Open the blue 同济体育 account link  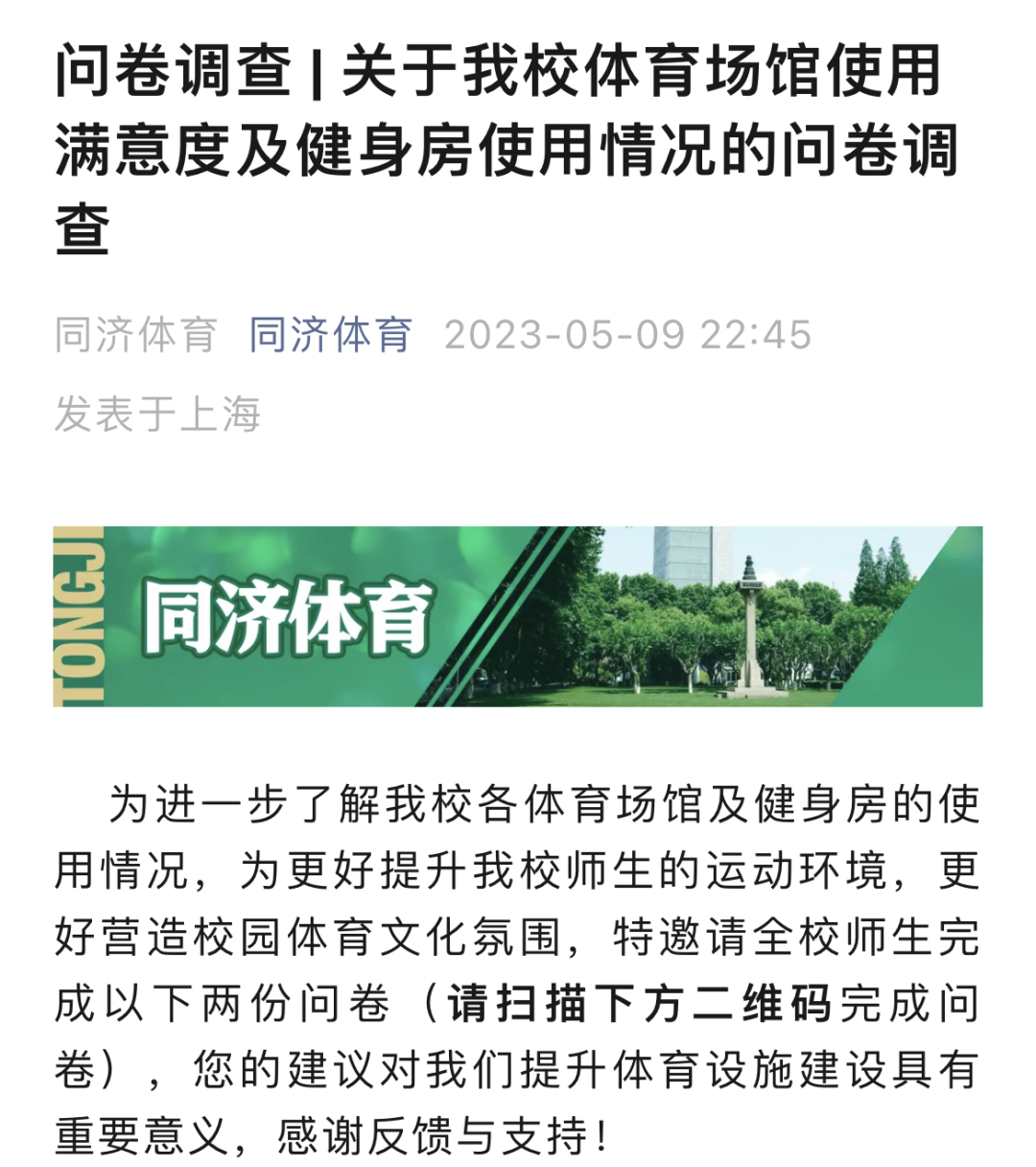click(x=330, y=335)
